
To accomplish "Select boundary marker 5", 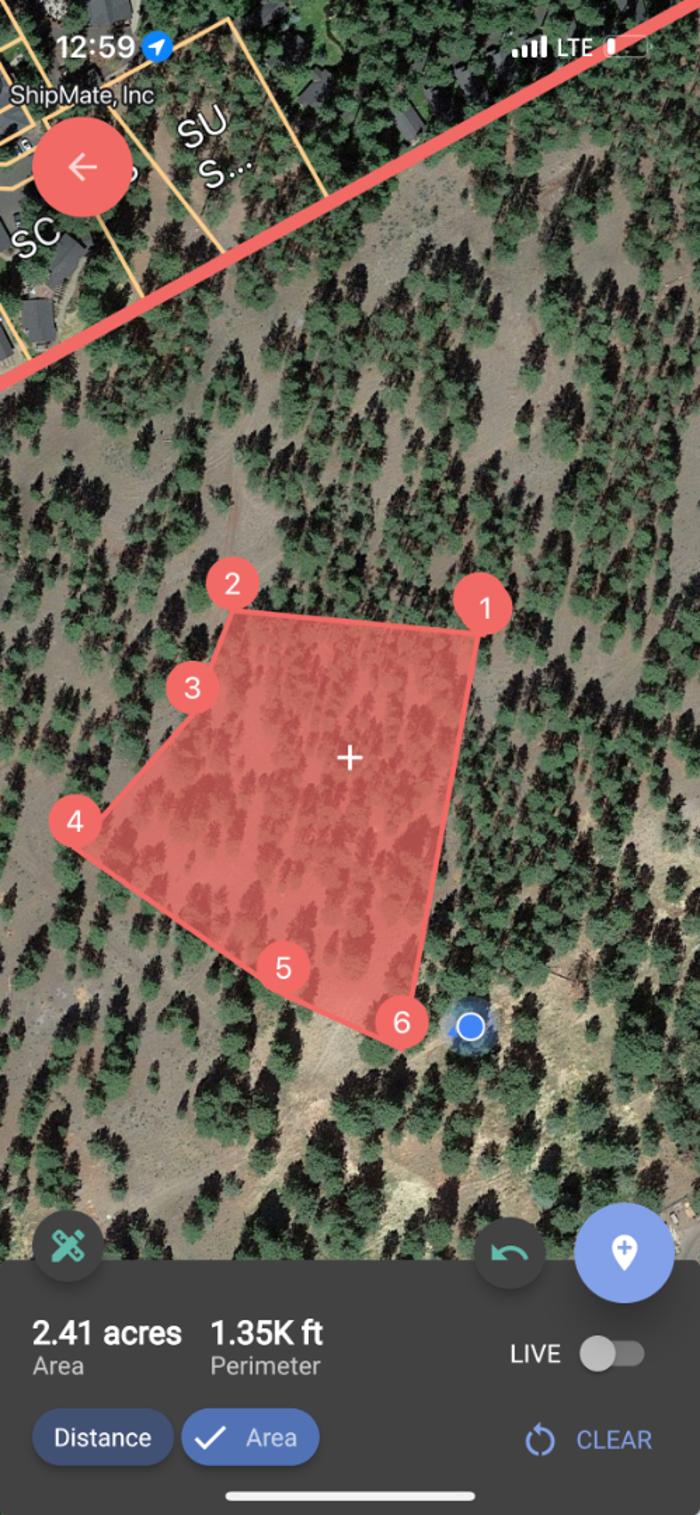I will [283, 968].
